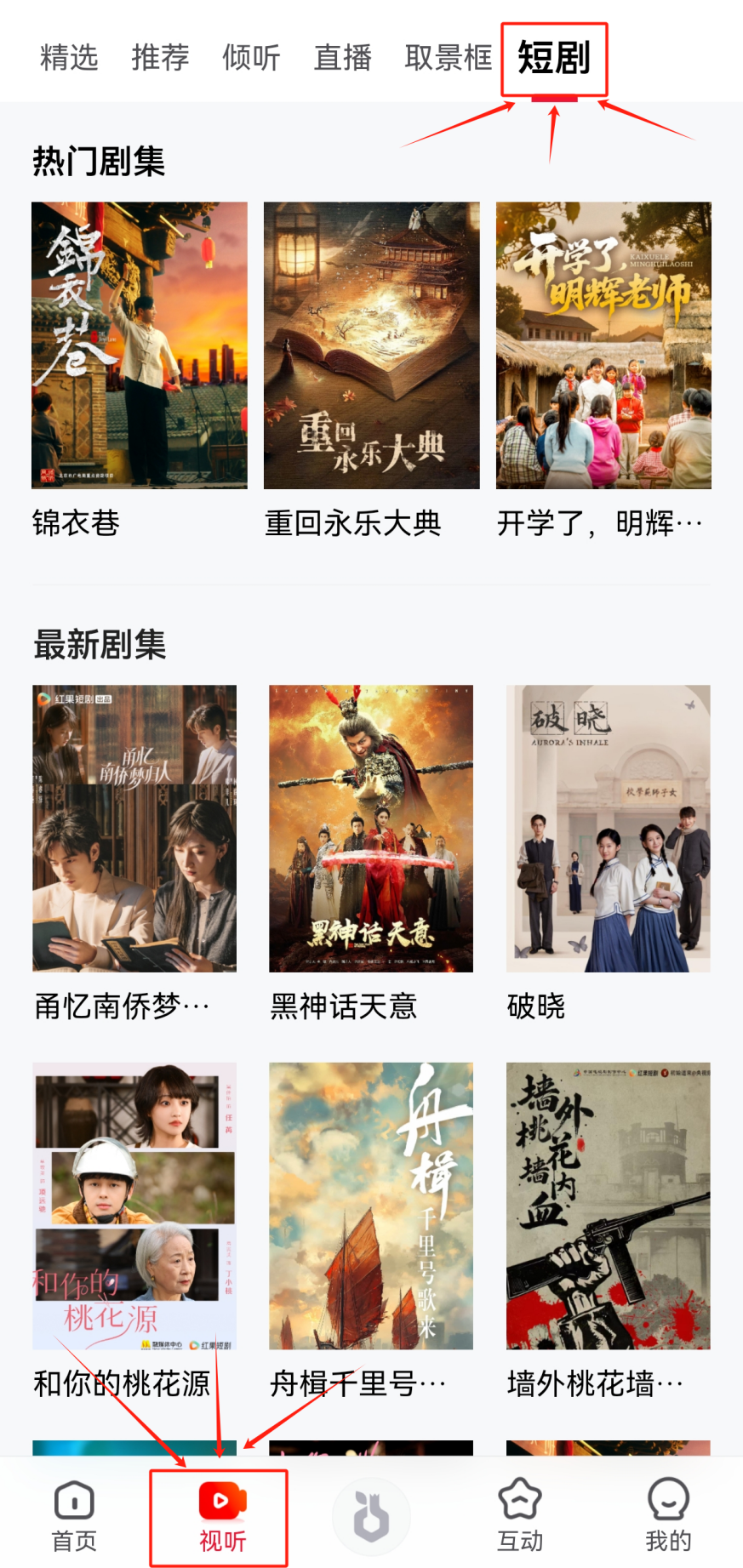Switch to the 推荐 tab
This screenshot has width=743, height=1568.
pos(160,58)
